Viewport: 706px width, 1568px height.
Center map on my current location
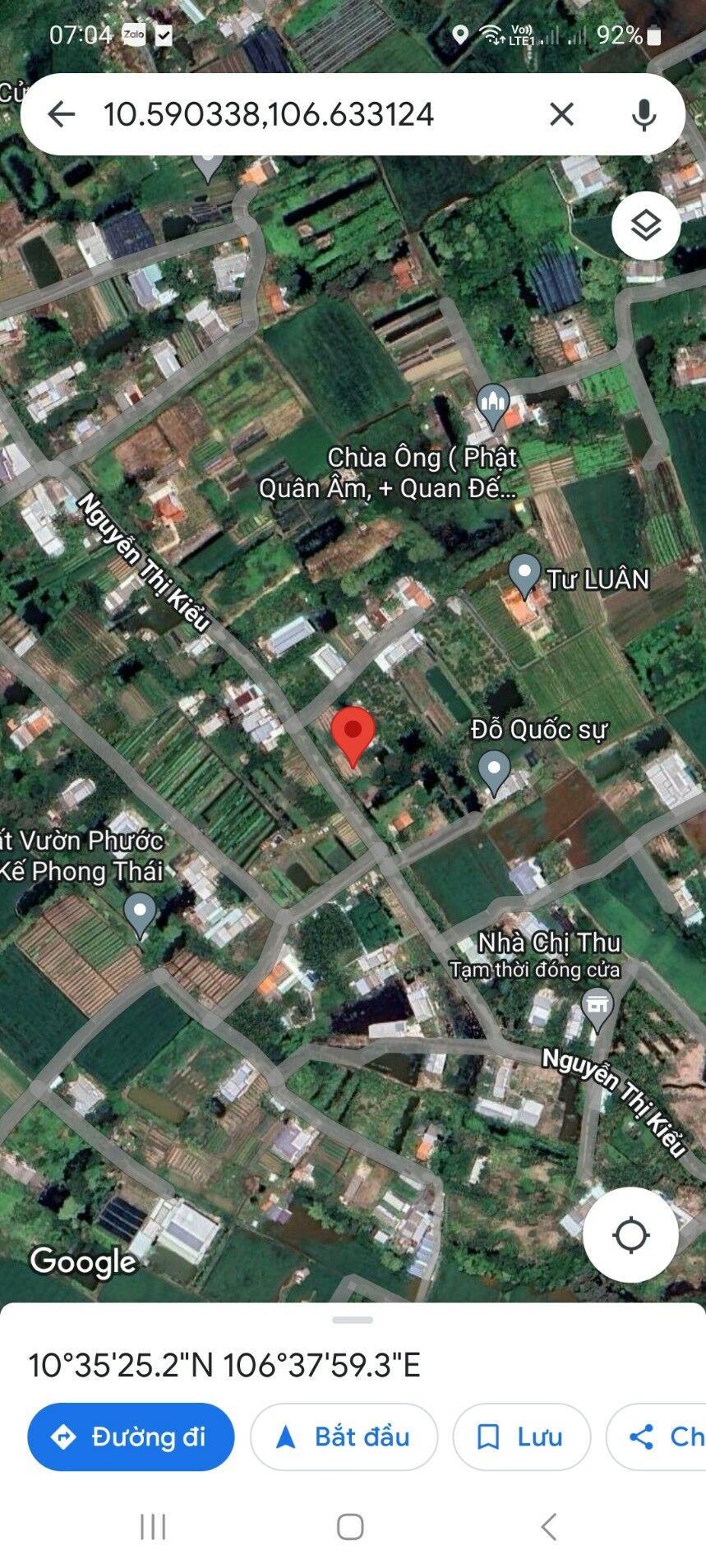coord(630,1234)
